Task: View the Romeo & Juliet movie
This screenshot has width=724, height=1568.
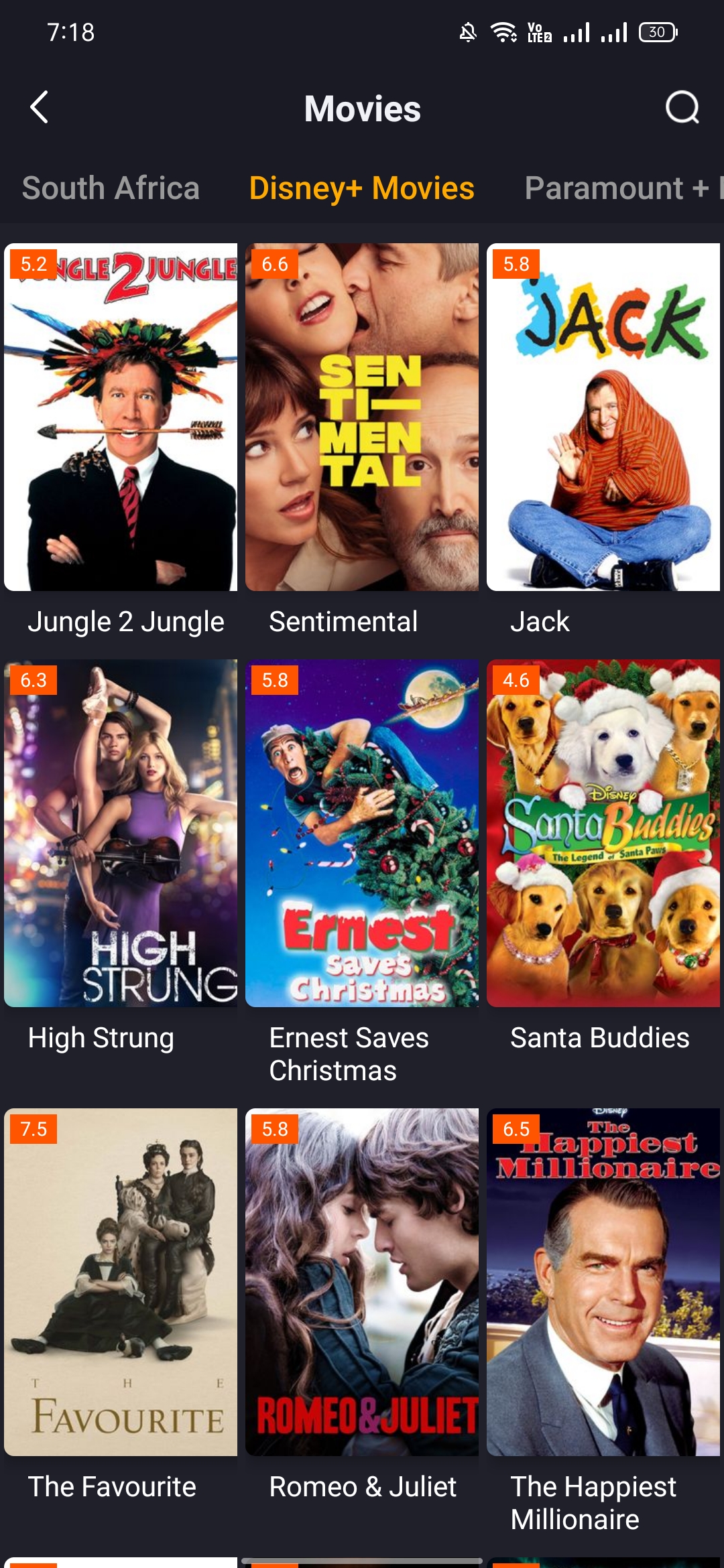Action: pyautogui.click(x=362, y=1282)
